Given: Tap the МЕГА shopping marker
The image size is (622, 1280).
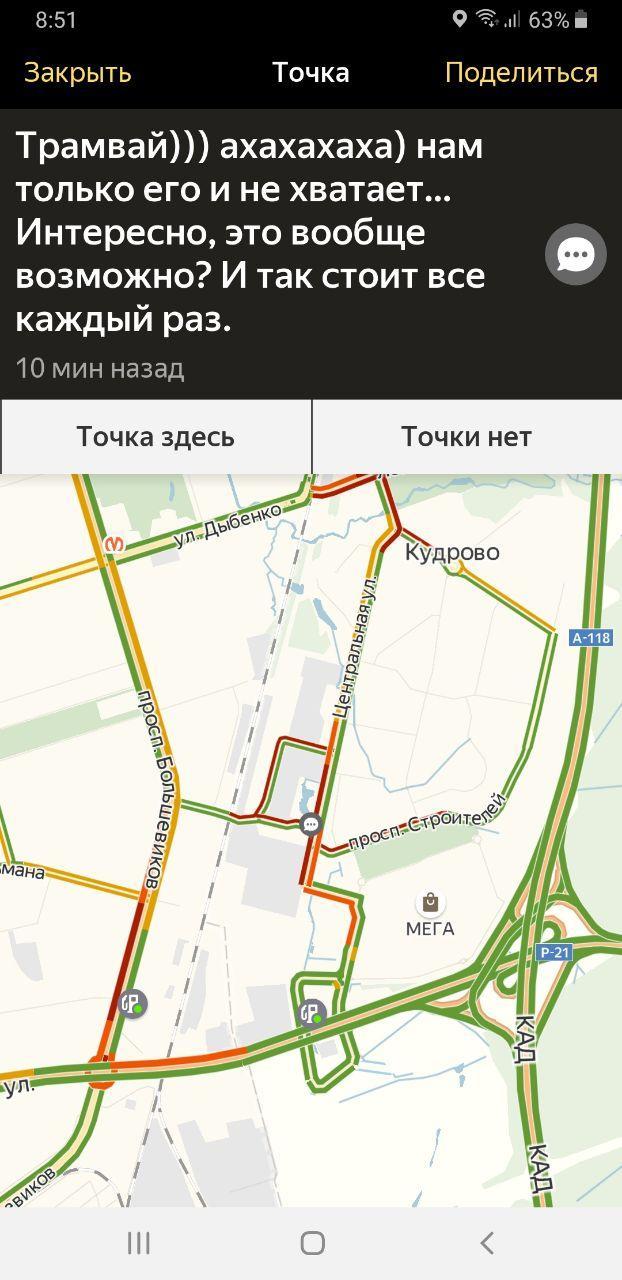Looking at the screenshot, I should 430,903.
